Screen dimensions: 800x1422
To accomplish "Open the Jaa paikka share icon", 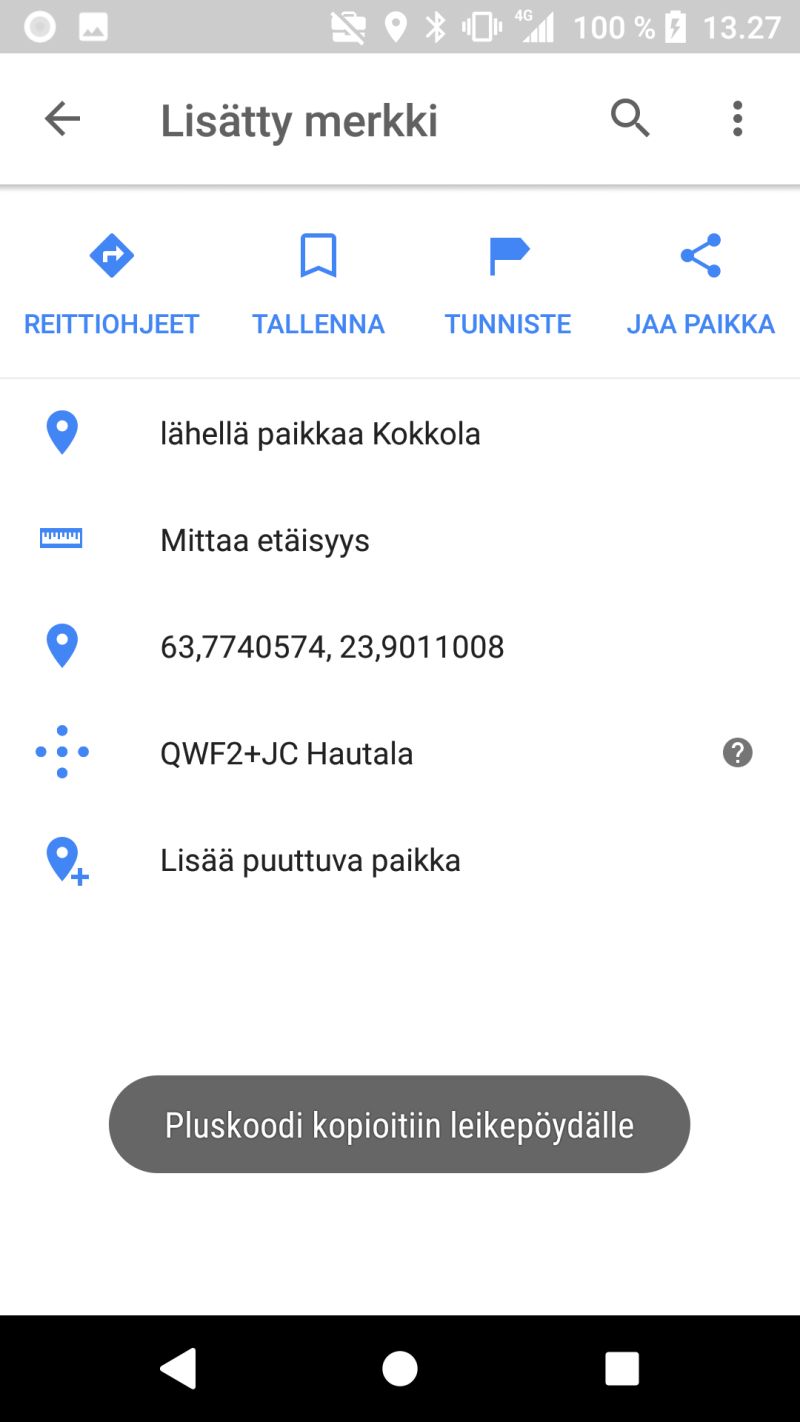I will click(700, 256).
